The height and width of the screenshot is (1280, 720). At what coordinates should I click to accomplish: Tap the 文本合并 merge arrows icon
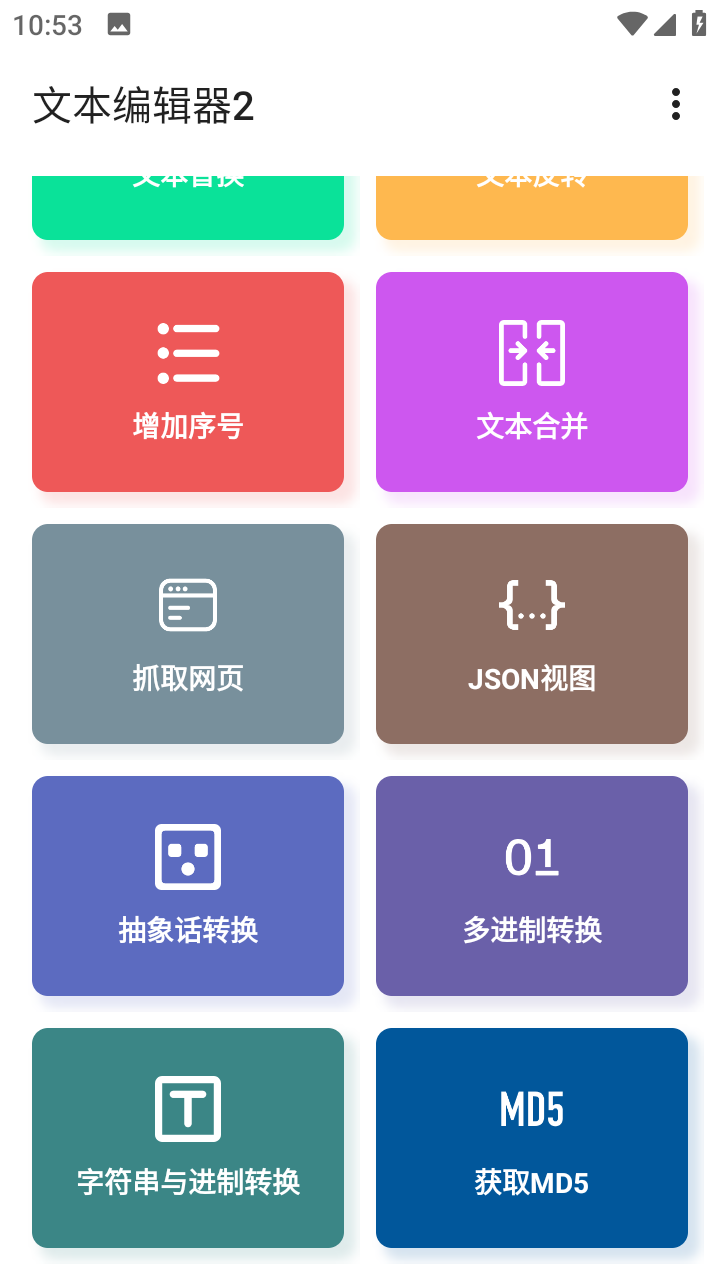tap(531, 351)
